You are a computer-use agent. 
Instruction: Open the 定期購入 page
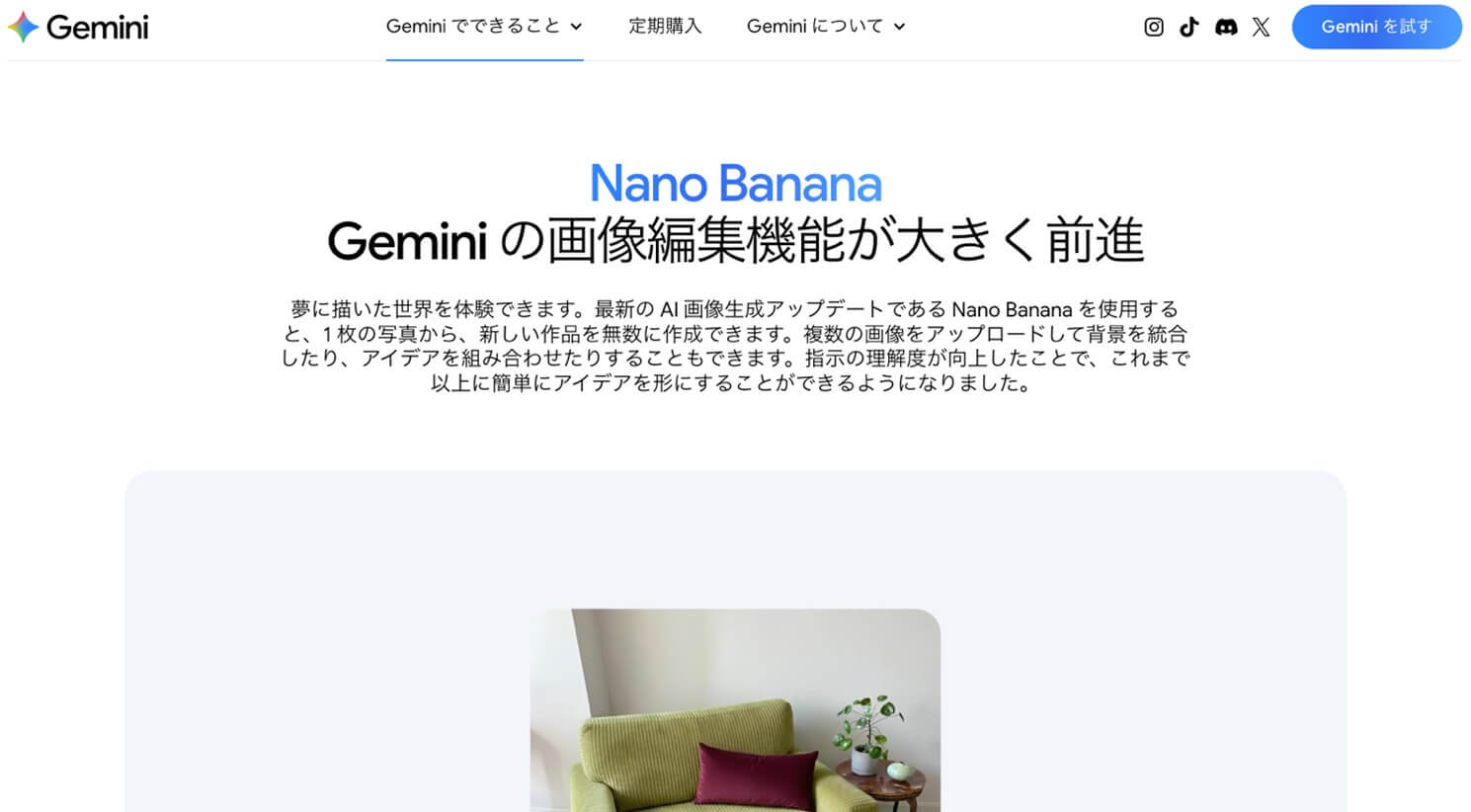(x=665, y=27)
